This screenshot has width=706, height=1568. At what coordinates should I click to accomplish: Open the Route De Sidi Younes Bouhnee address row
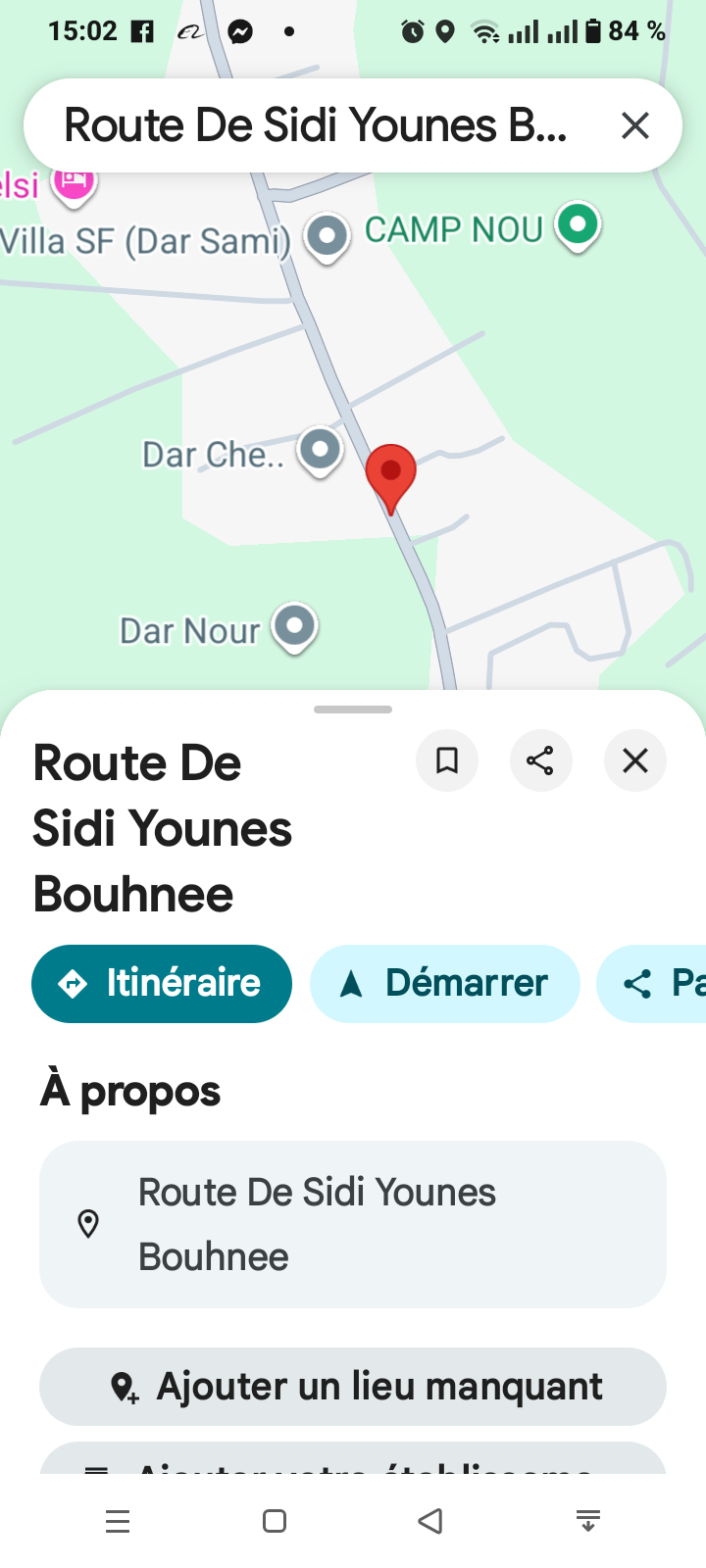click(353, 1224)
